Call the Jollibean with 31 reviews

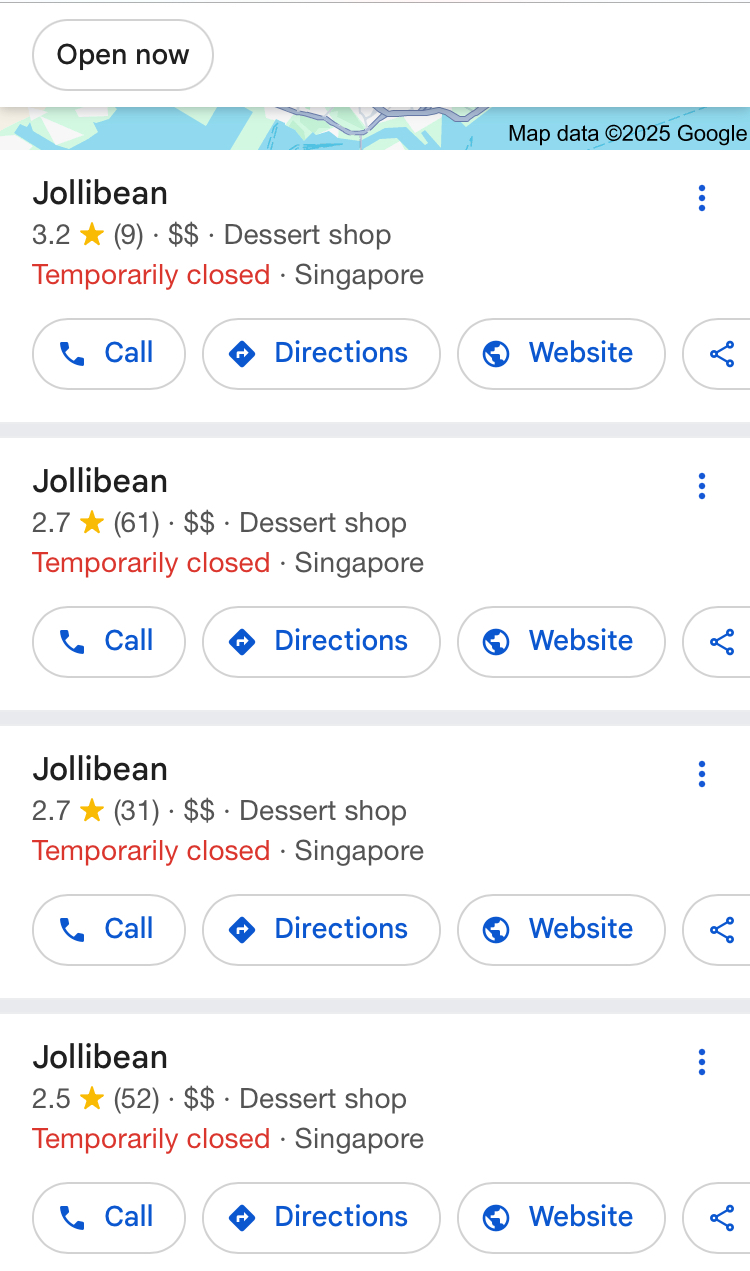pos(109,929)
